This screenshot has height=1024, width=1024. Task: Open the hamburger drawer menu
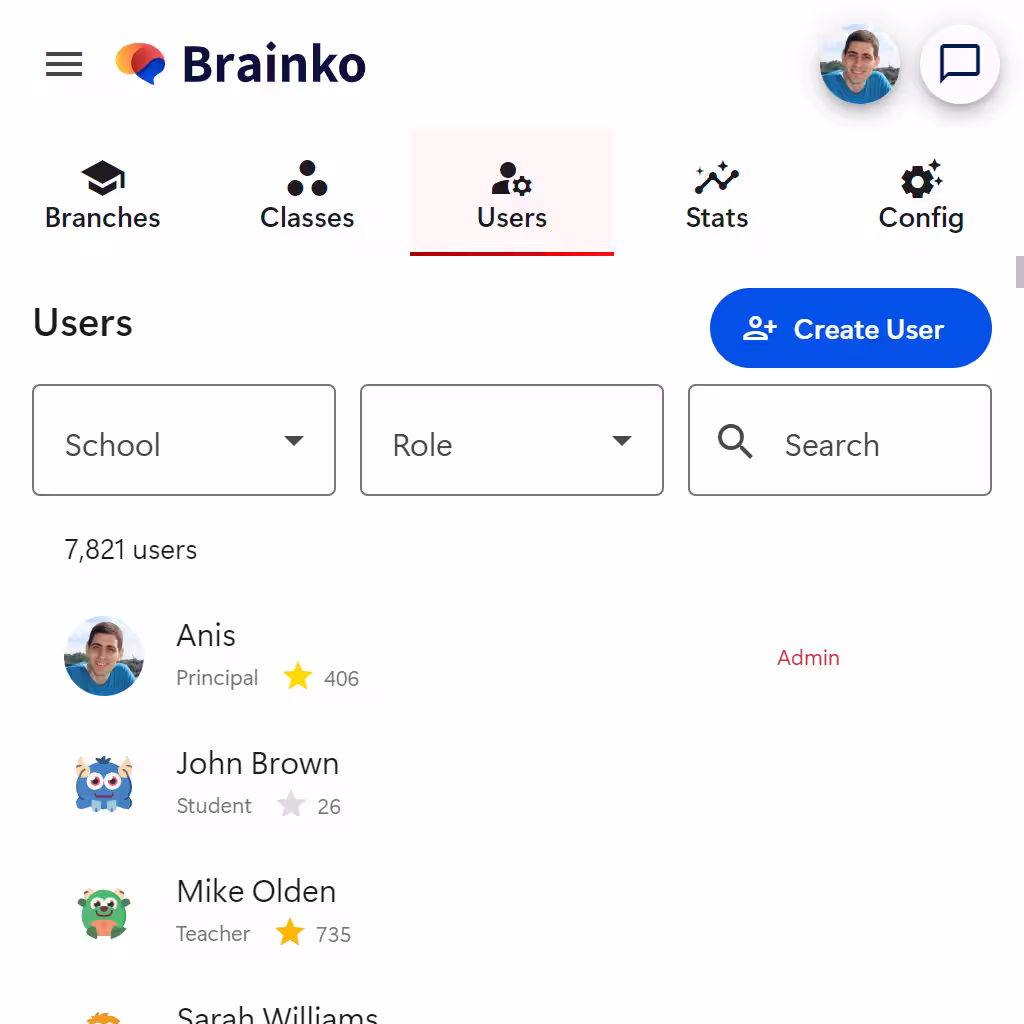click(64, 65)
